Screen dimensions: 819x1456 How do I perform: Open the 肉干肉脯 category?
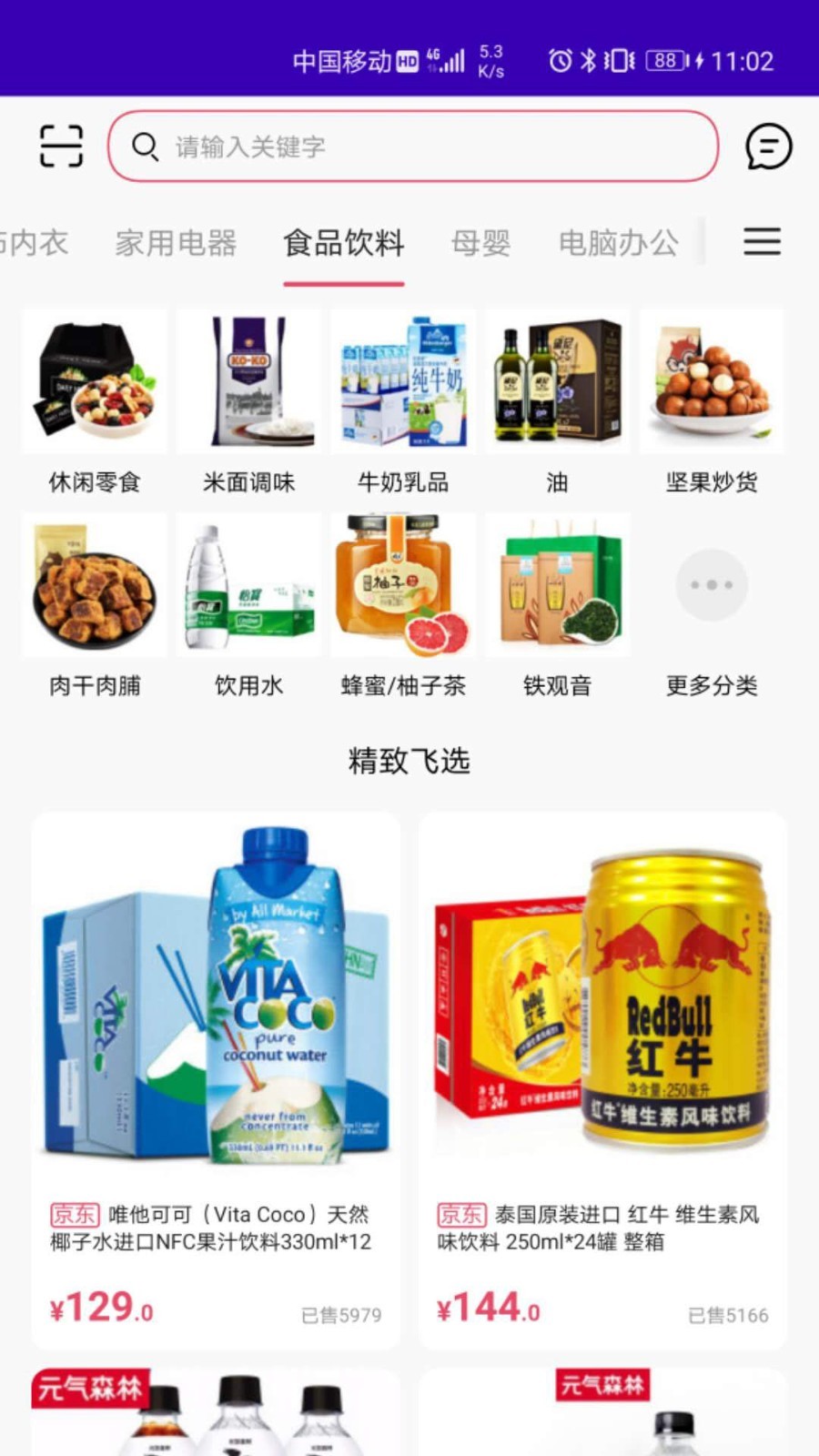95,605
